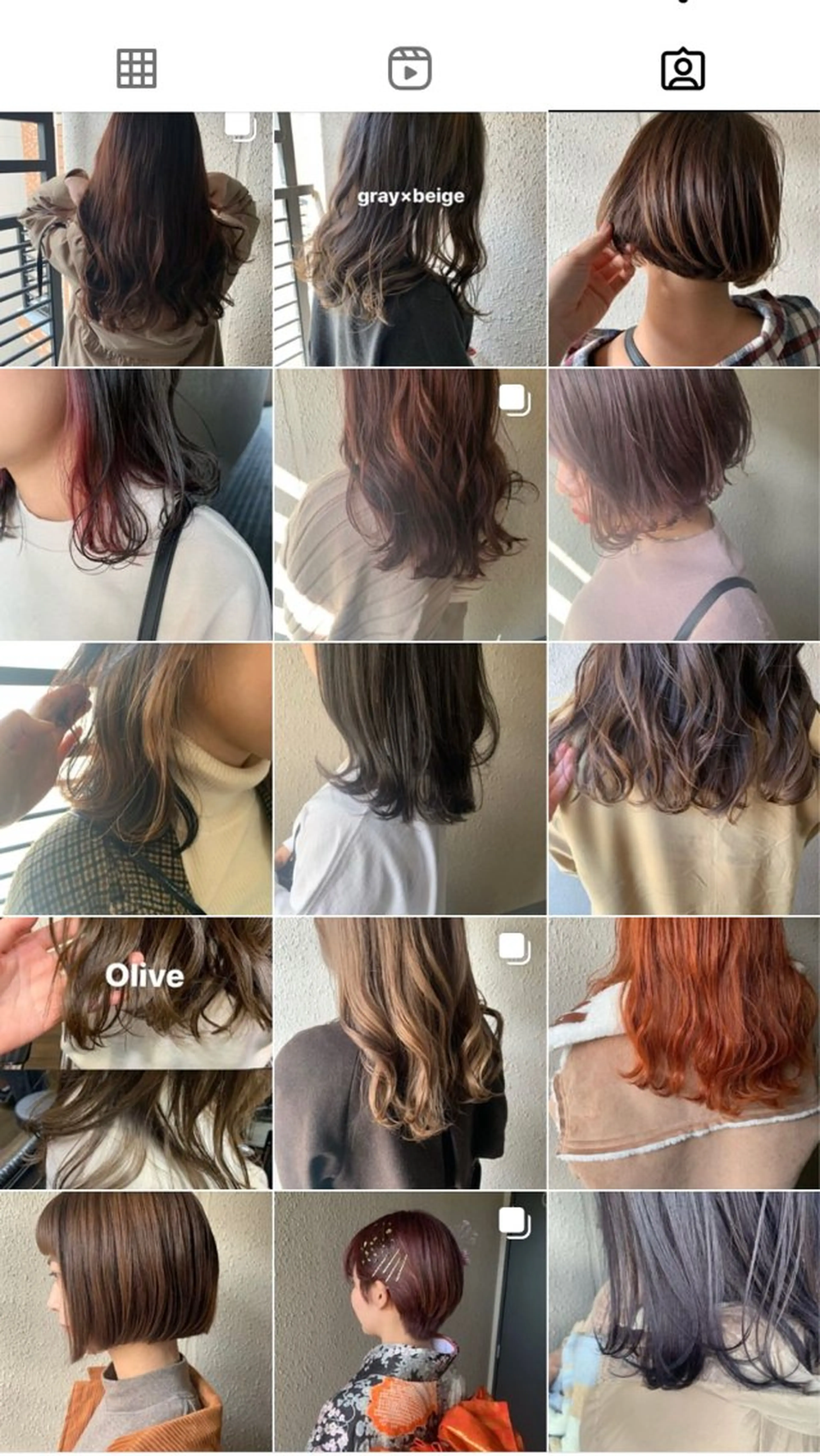View the short bob with plaid collar post
Image resolution: width=820 pixels, height=1456 pixels.
684,239
